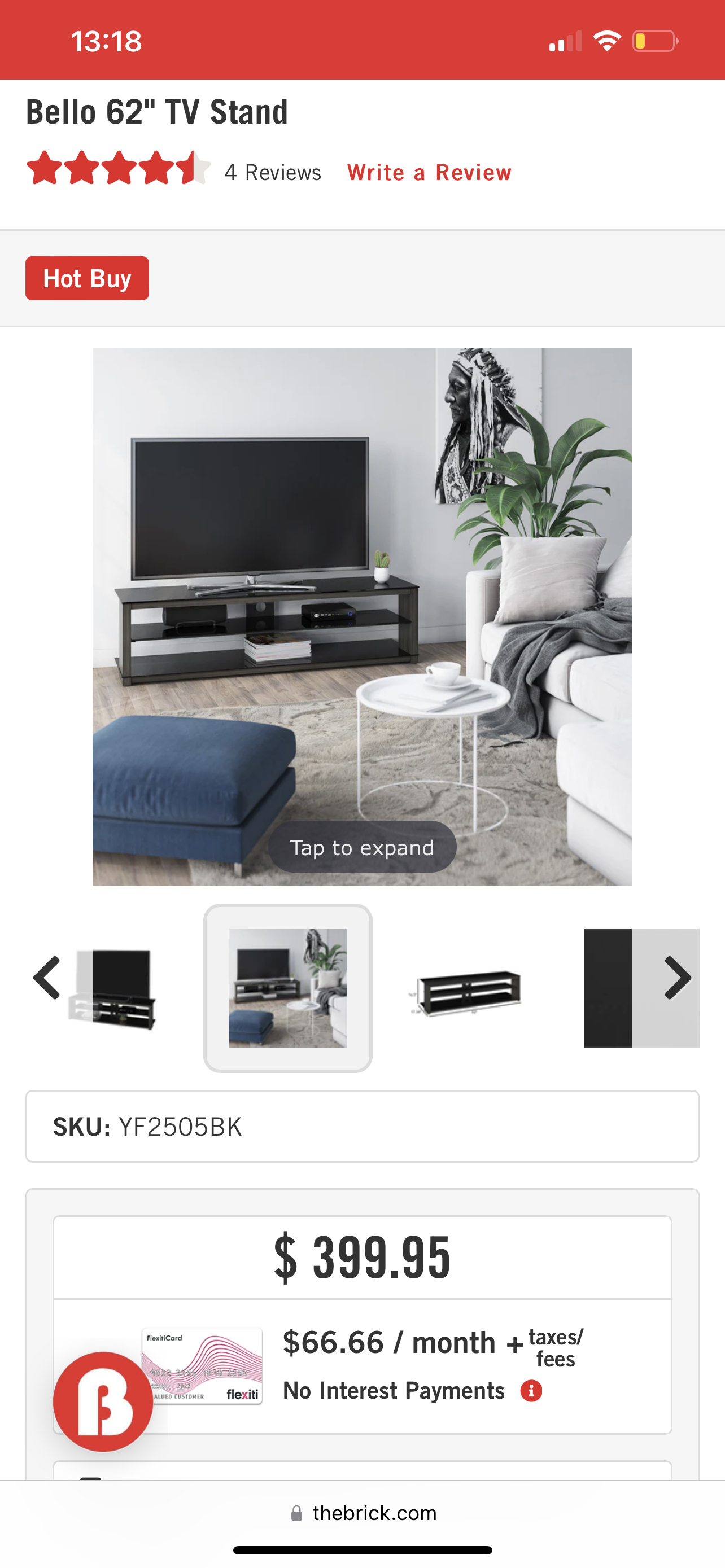The width and height of the screenshot is (725, 1568).
Task: Expand the main TV stand product image
Action: tap(361, 616)
